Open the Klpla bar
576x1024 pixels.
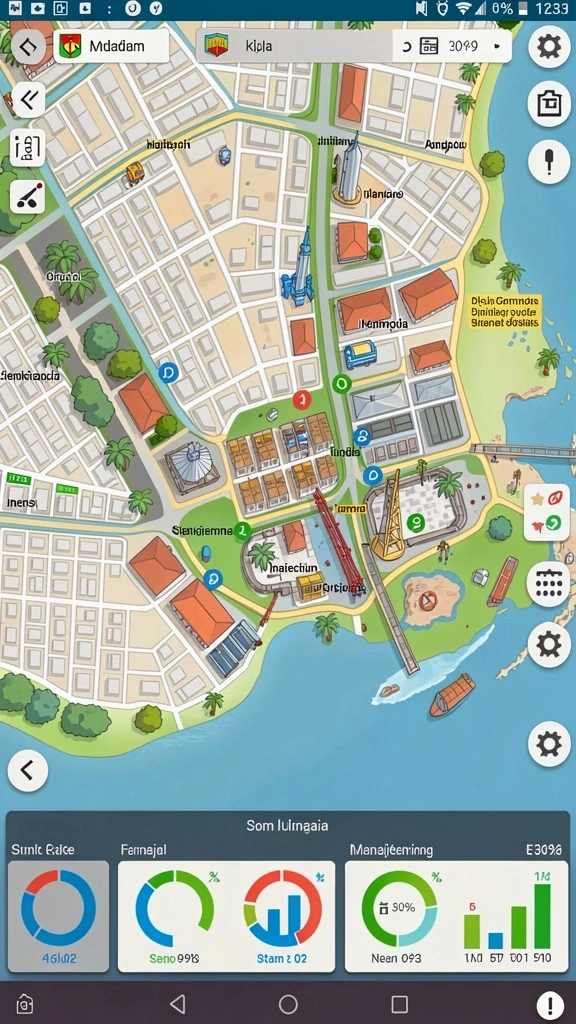tap(294, 46)
